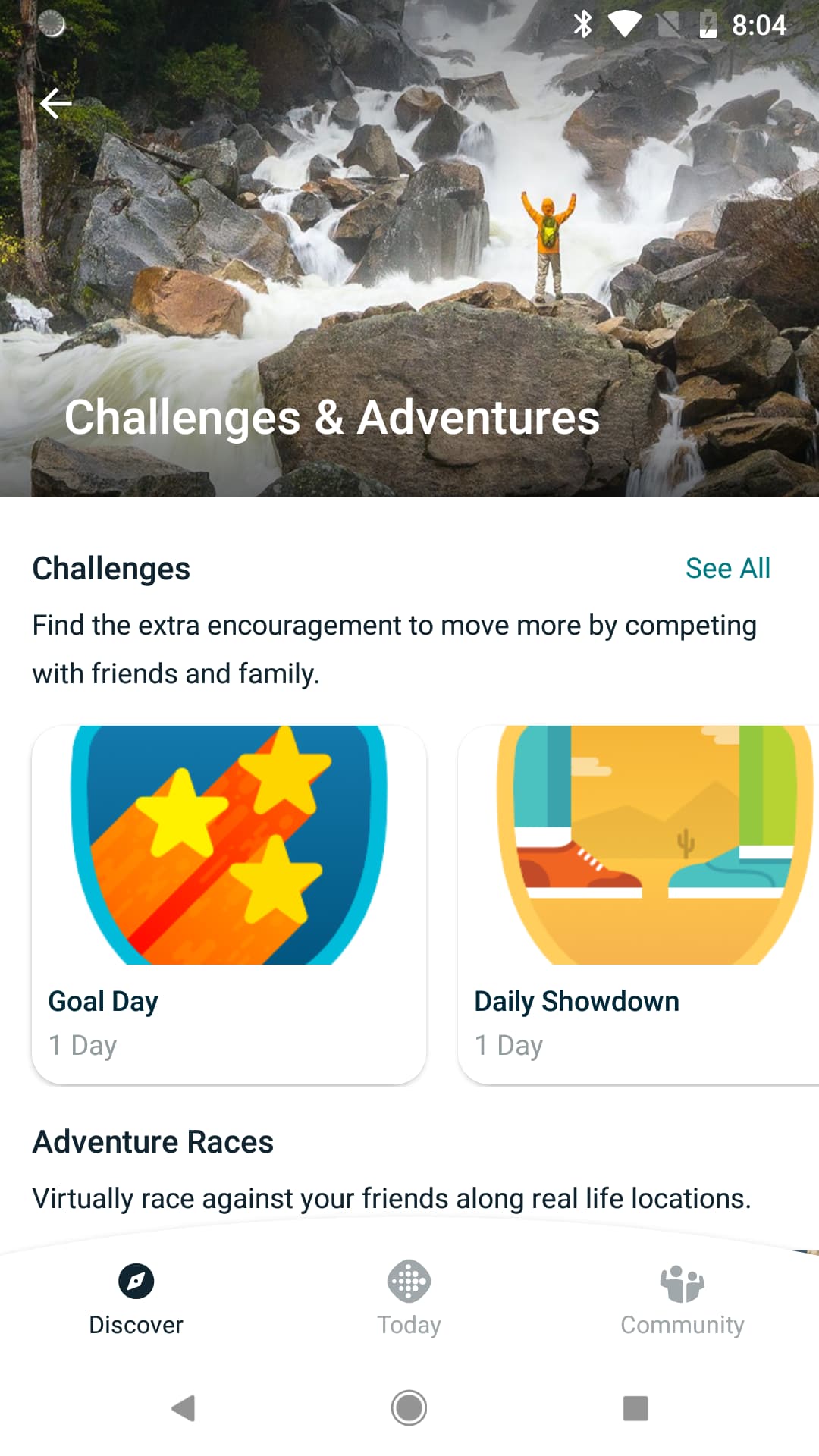Open the Daily Showdown challenge card
The height and width of the screenshot is (1456, 819).
pos(639,904)
